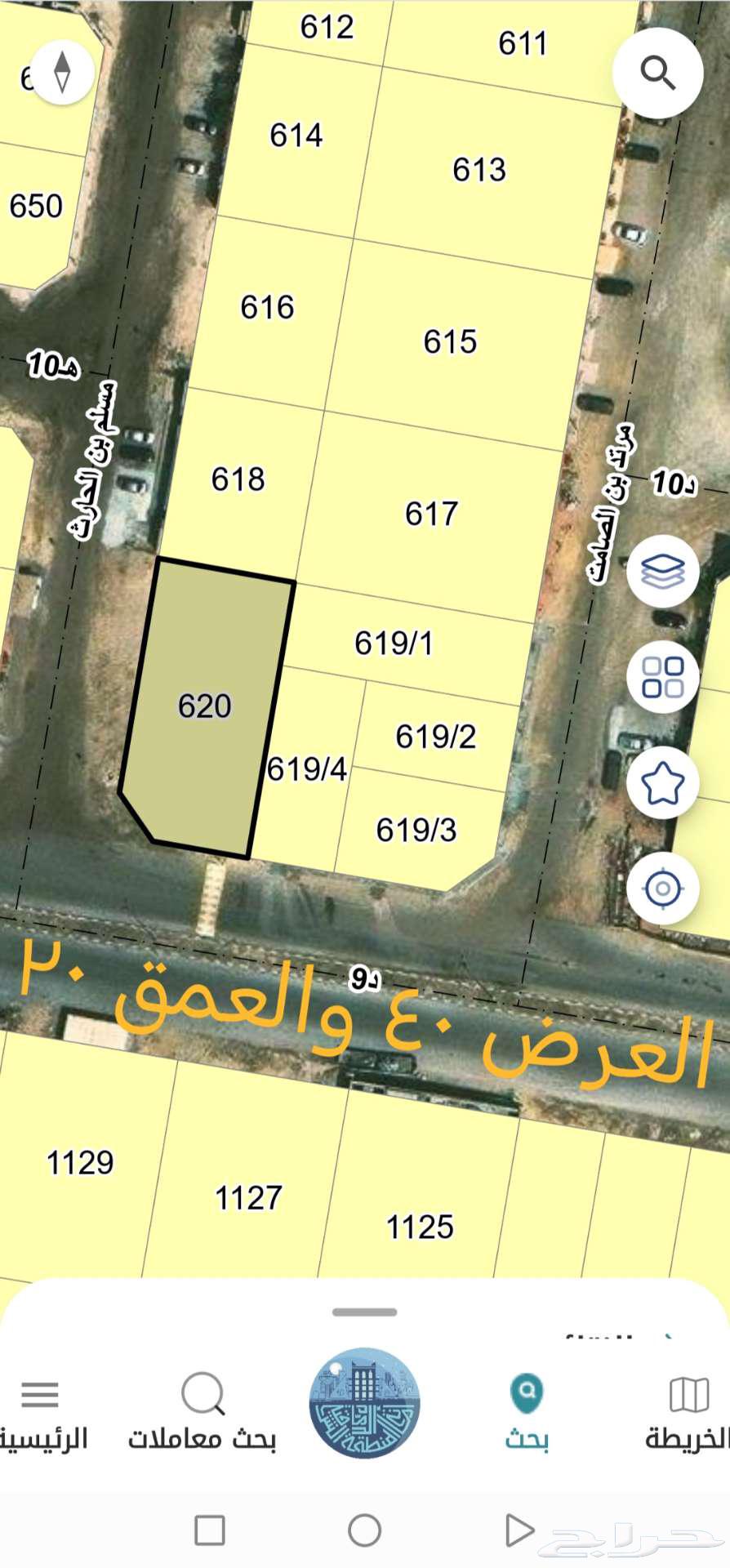Tap the system back triangle button
The height and width of the screenshot is (1568, 730).
518,1530
